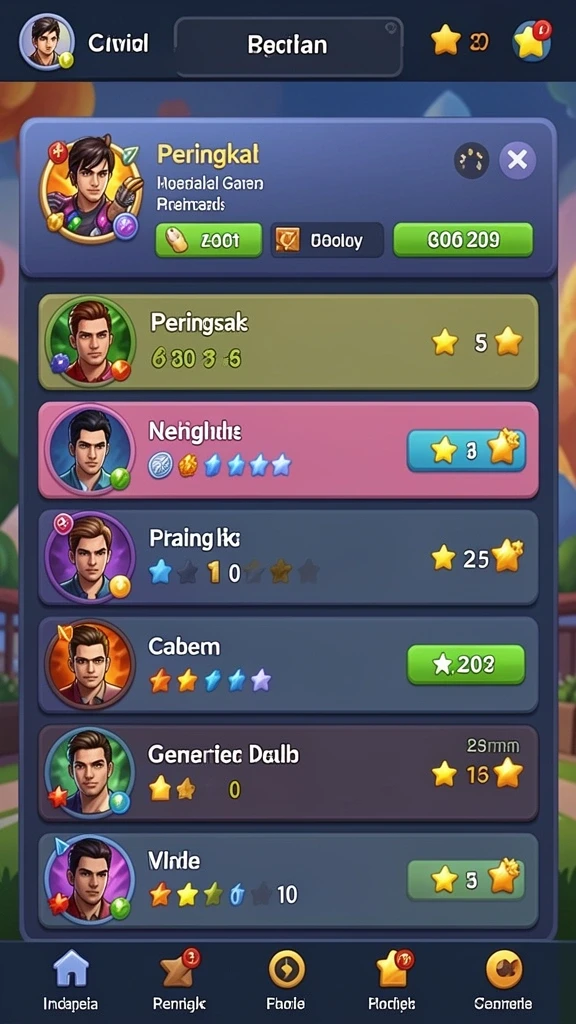Open the Generiec Dalb player row
The image size is (576, 1024).
[x=288, y=773]
